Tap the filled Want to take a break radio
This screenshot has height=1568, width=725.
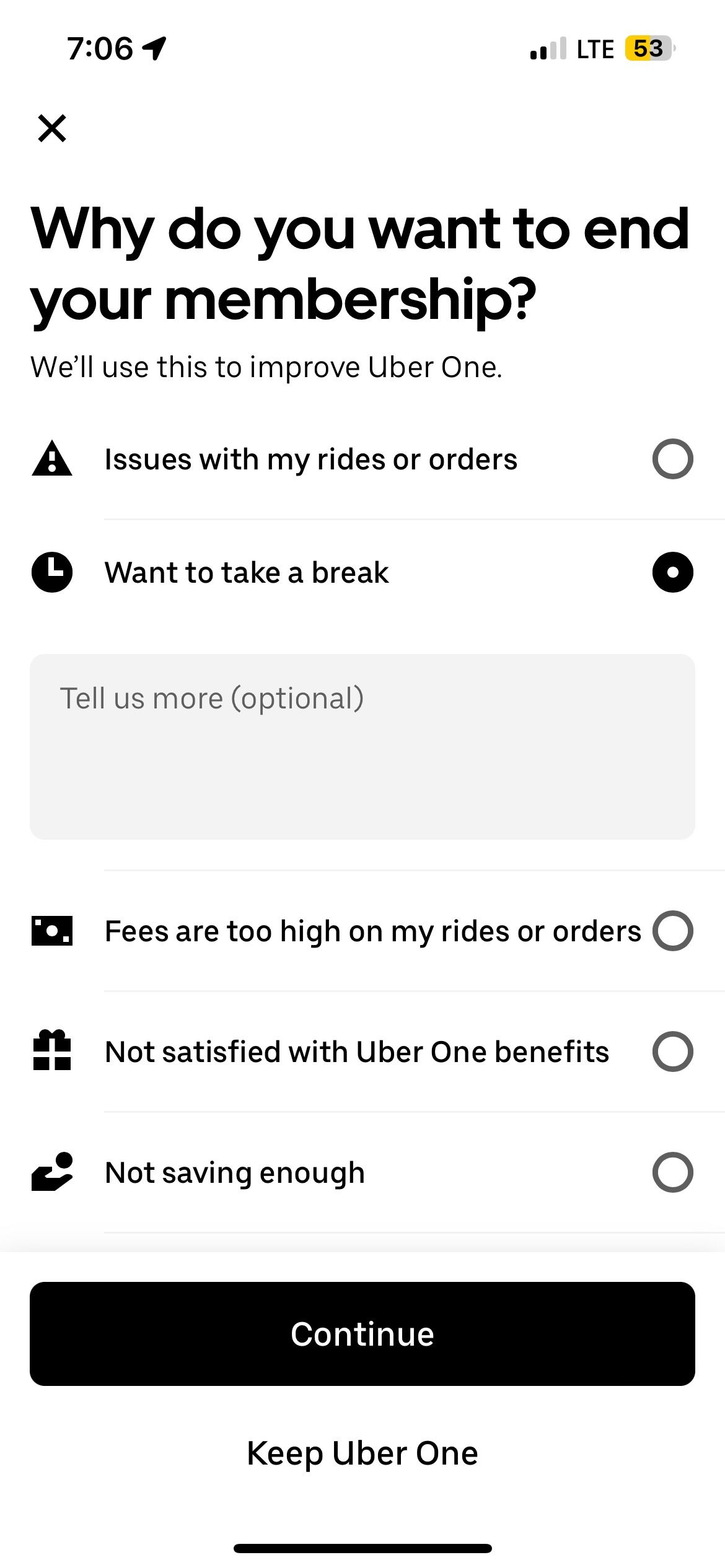click(672, 573)
